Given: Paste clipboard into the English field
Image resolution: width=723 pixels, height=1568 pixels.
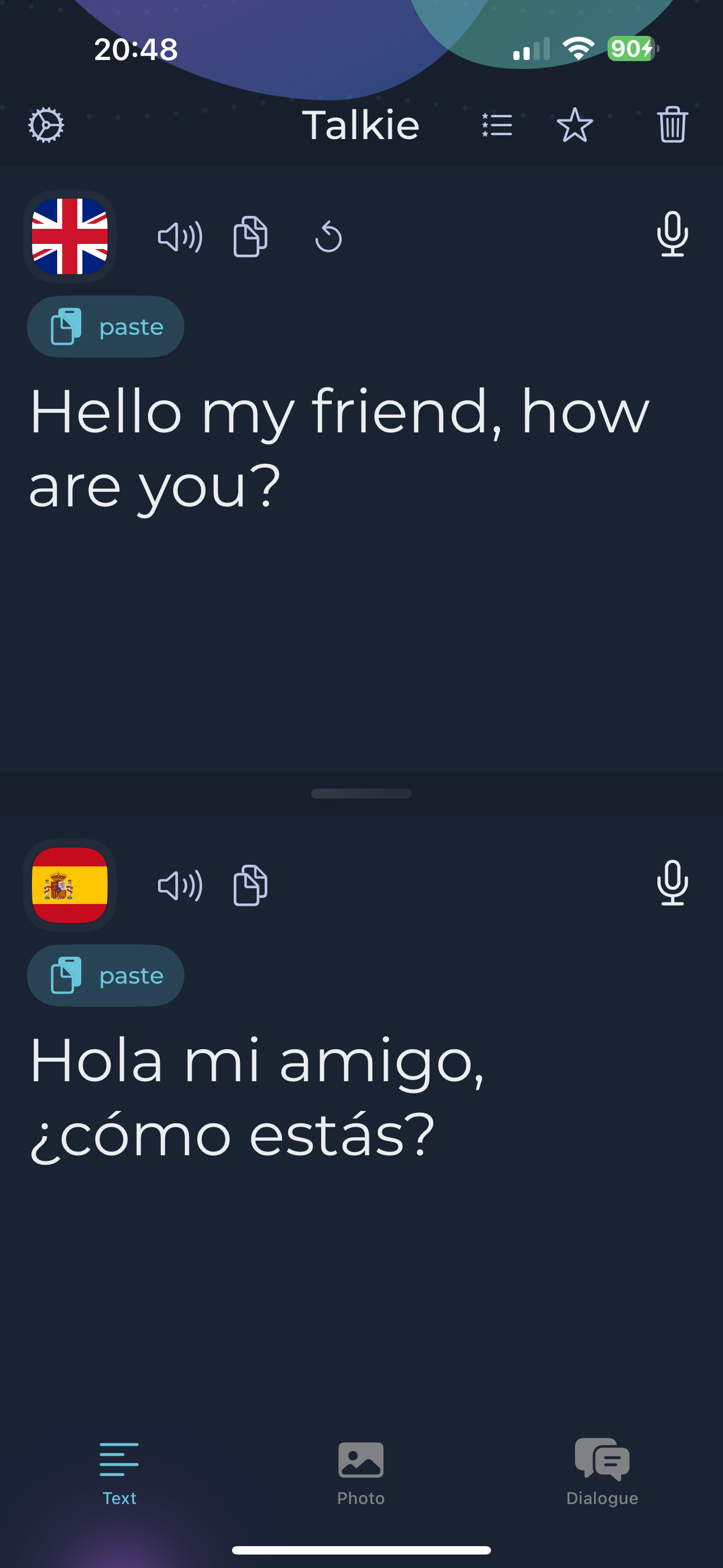Looking at the screenshot, I should [x=105, y=327].
